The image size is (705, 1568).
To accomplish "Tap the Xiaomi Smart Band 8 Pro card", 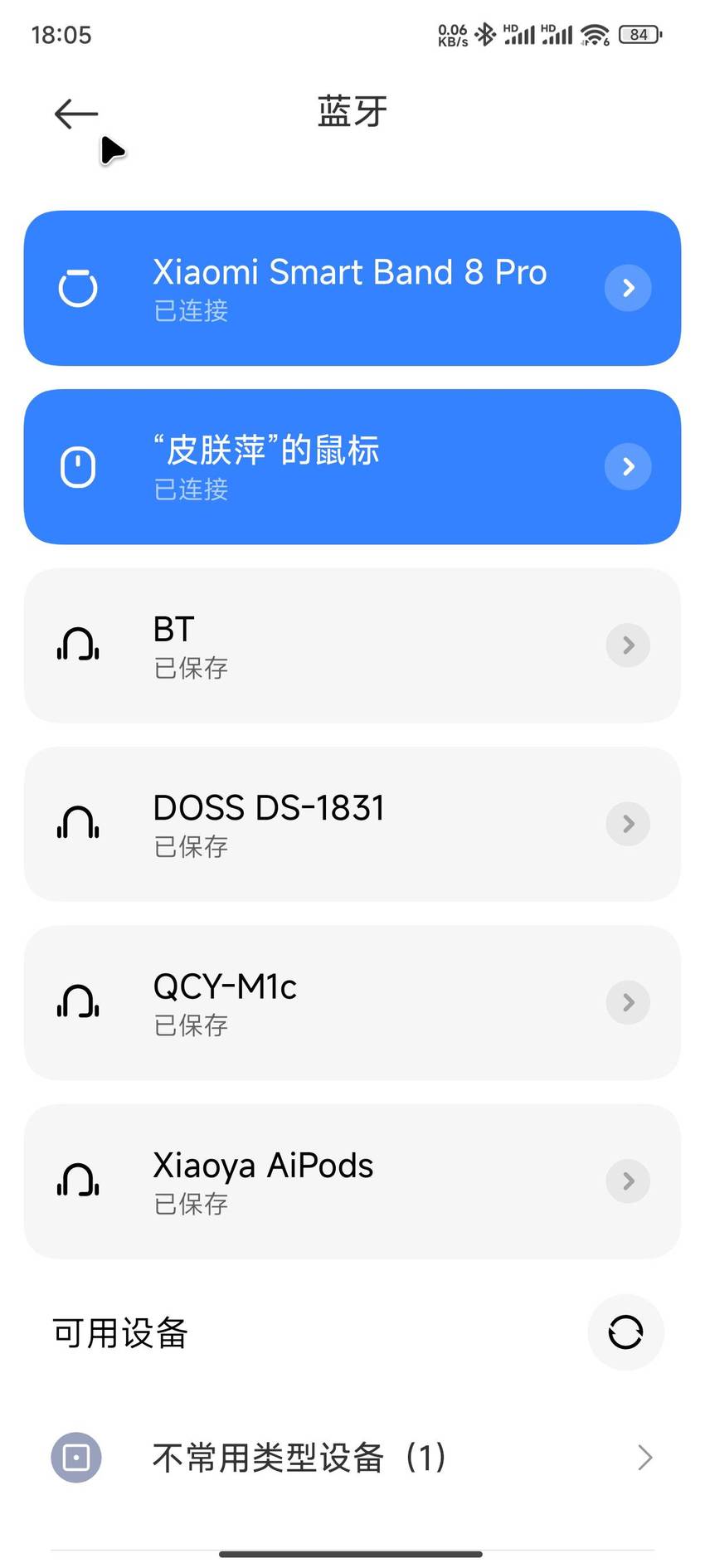I will click(x=352, y=288).
